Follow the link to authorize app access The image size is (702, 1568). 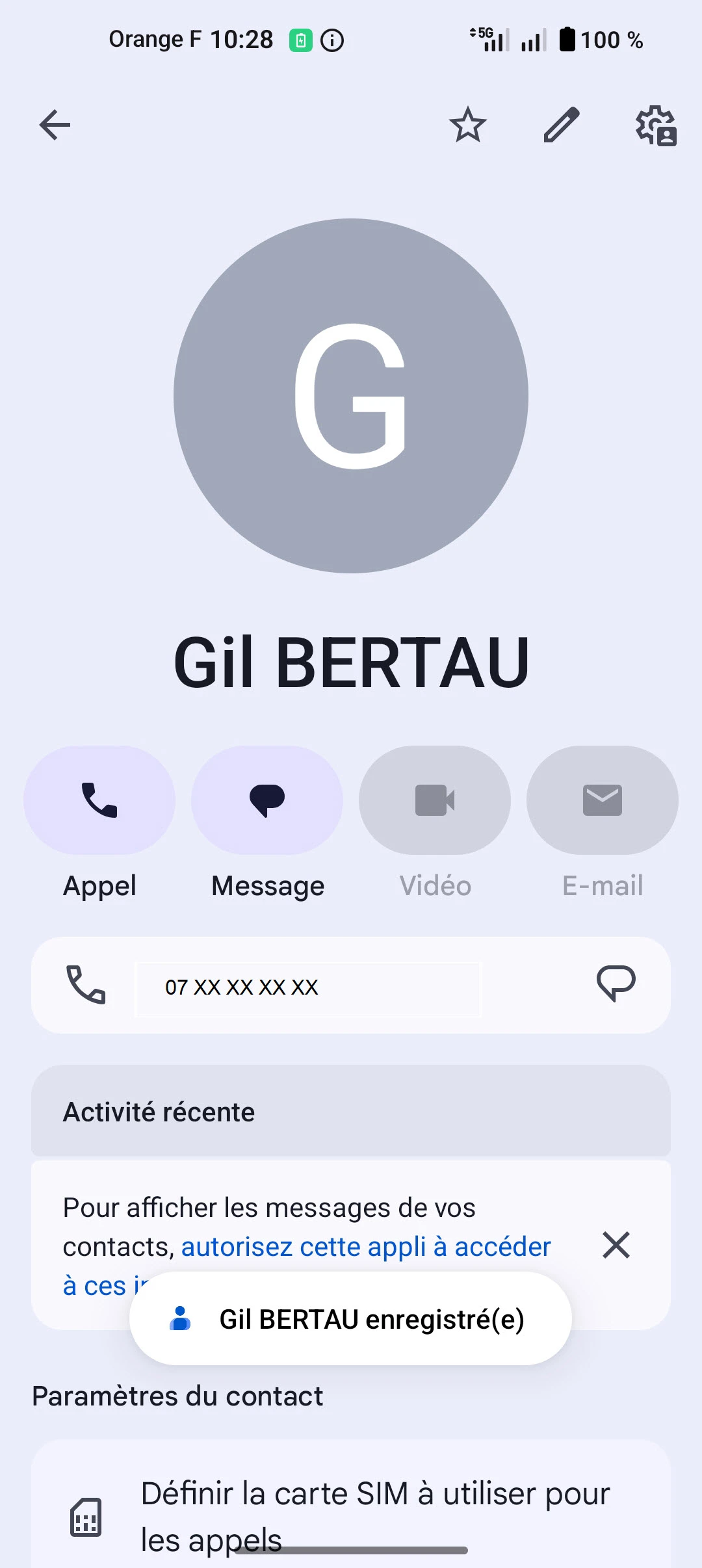(365, 1247)
